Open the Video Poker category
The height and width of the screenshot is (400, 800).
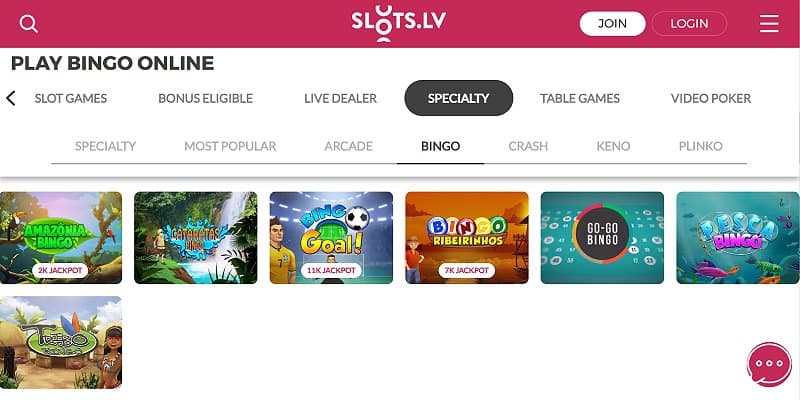point(711,98)
